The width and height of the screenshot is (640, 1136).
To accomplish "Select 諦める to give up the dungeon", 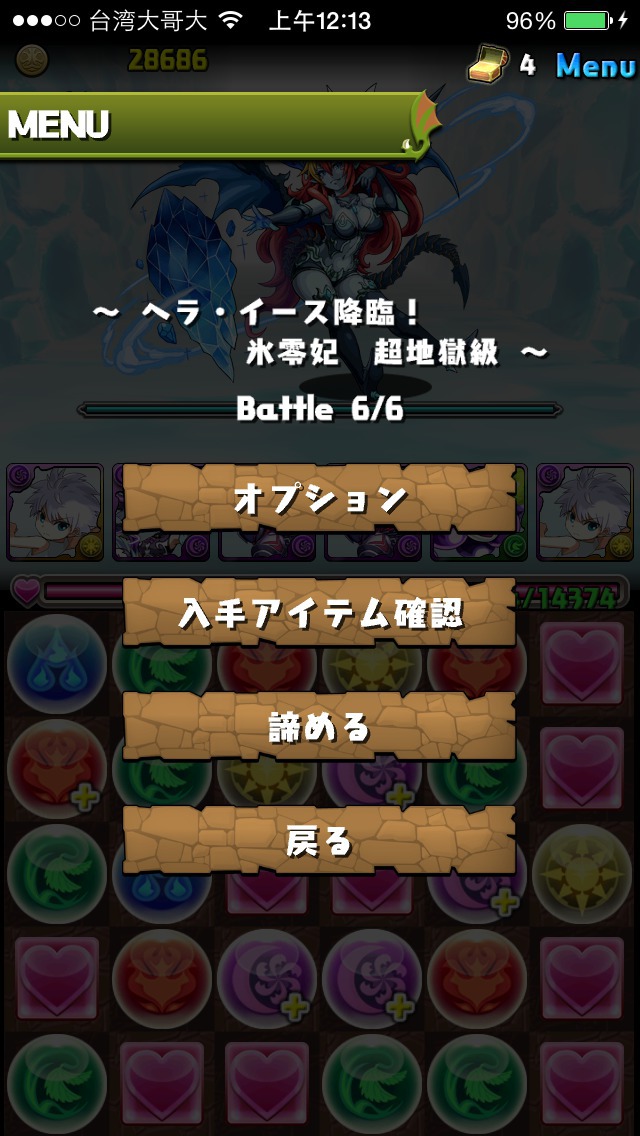I will click(319, 727).
